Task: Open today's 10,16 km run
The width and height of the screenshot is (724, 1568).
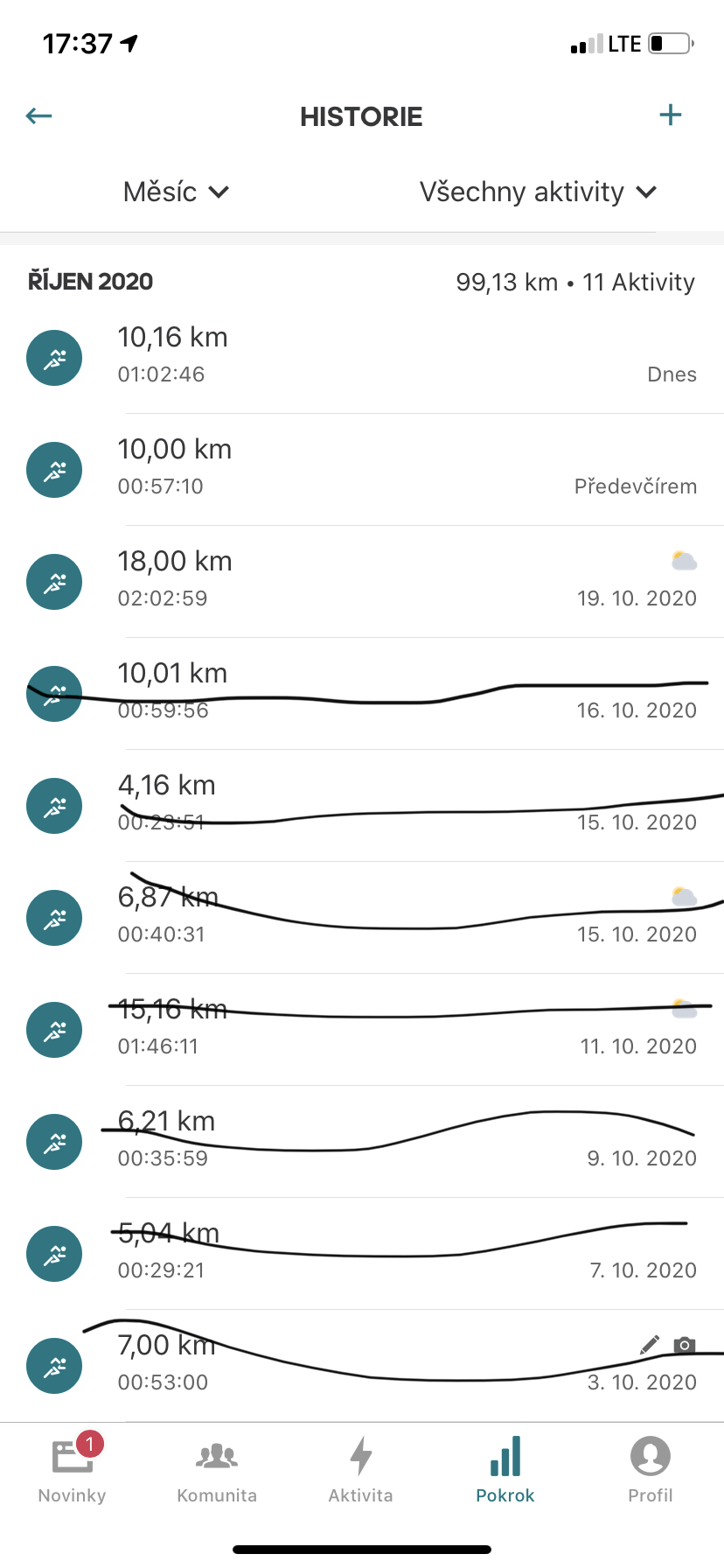Action: (362, 358)
